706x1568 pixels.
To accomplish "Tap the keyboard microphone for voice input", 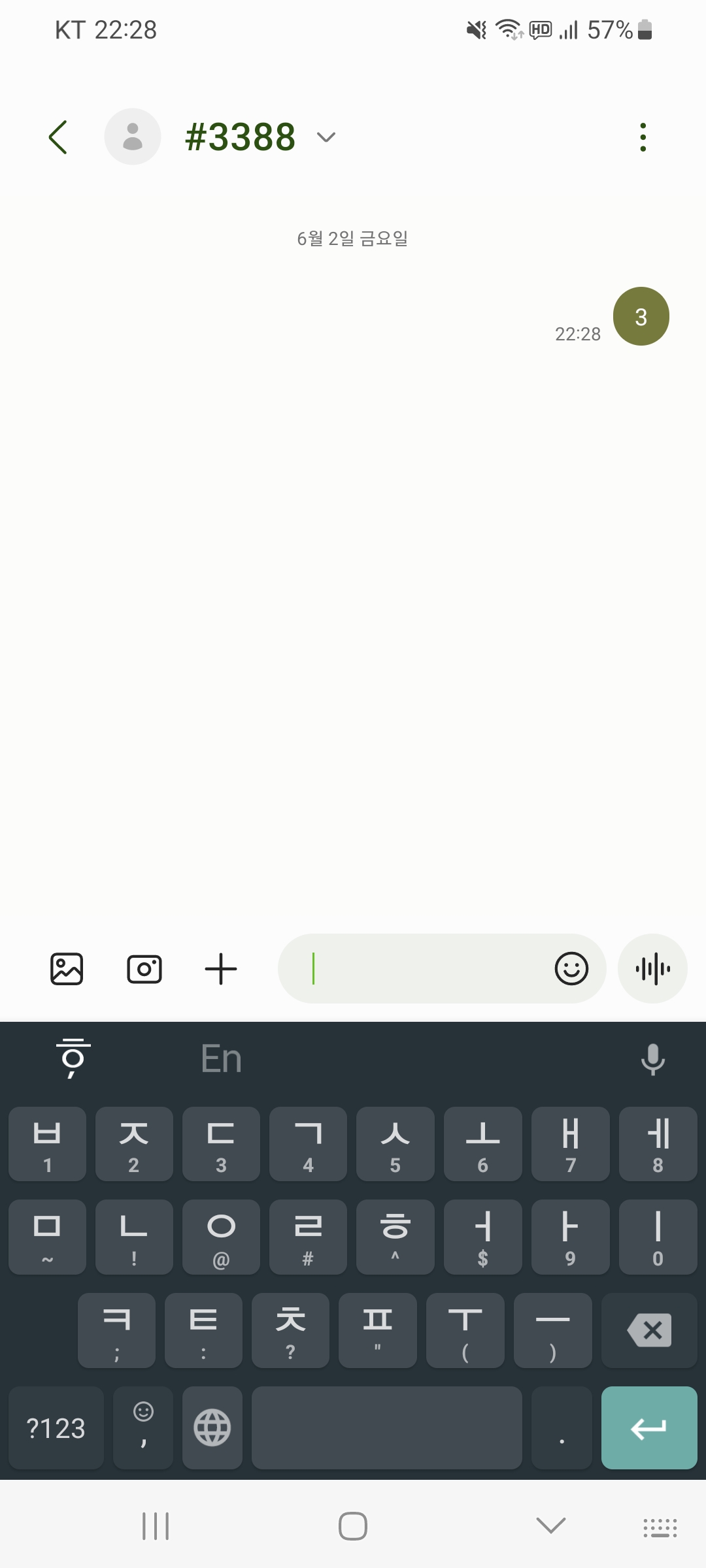I will point(652,1058).
